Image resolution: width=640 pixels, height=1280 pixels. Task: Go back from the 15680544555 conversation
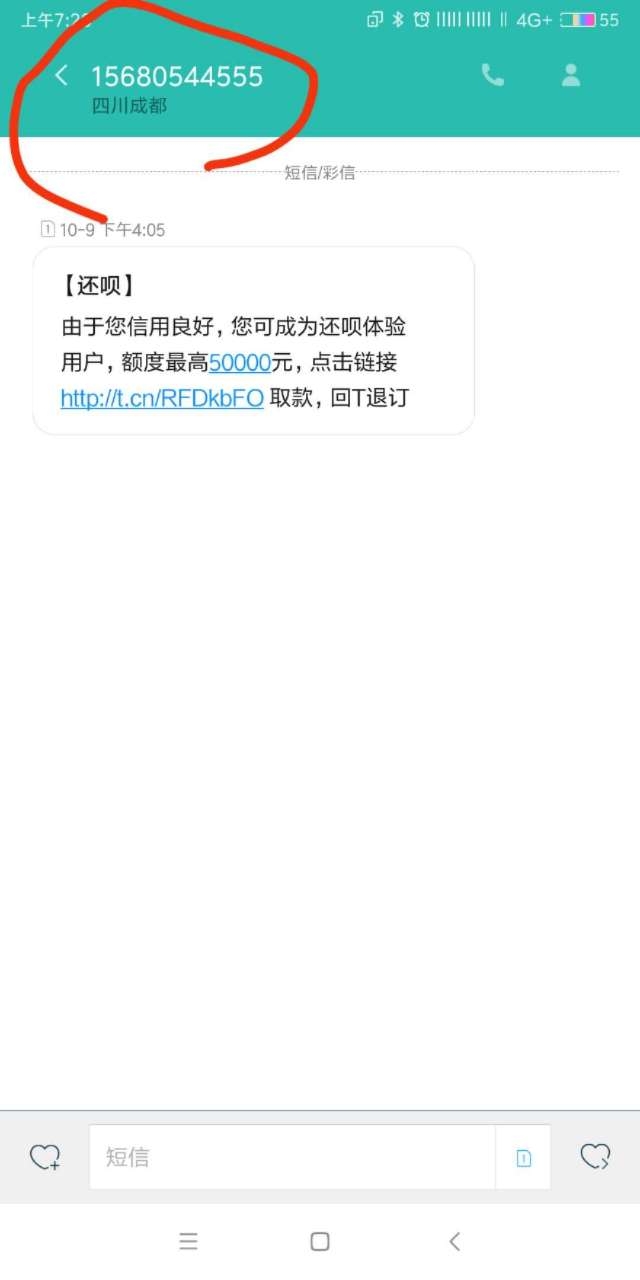(62, 75)
